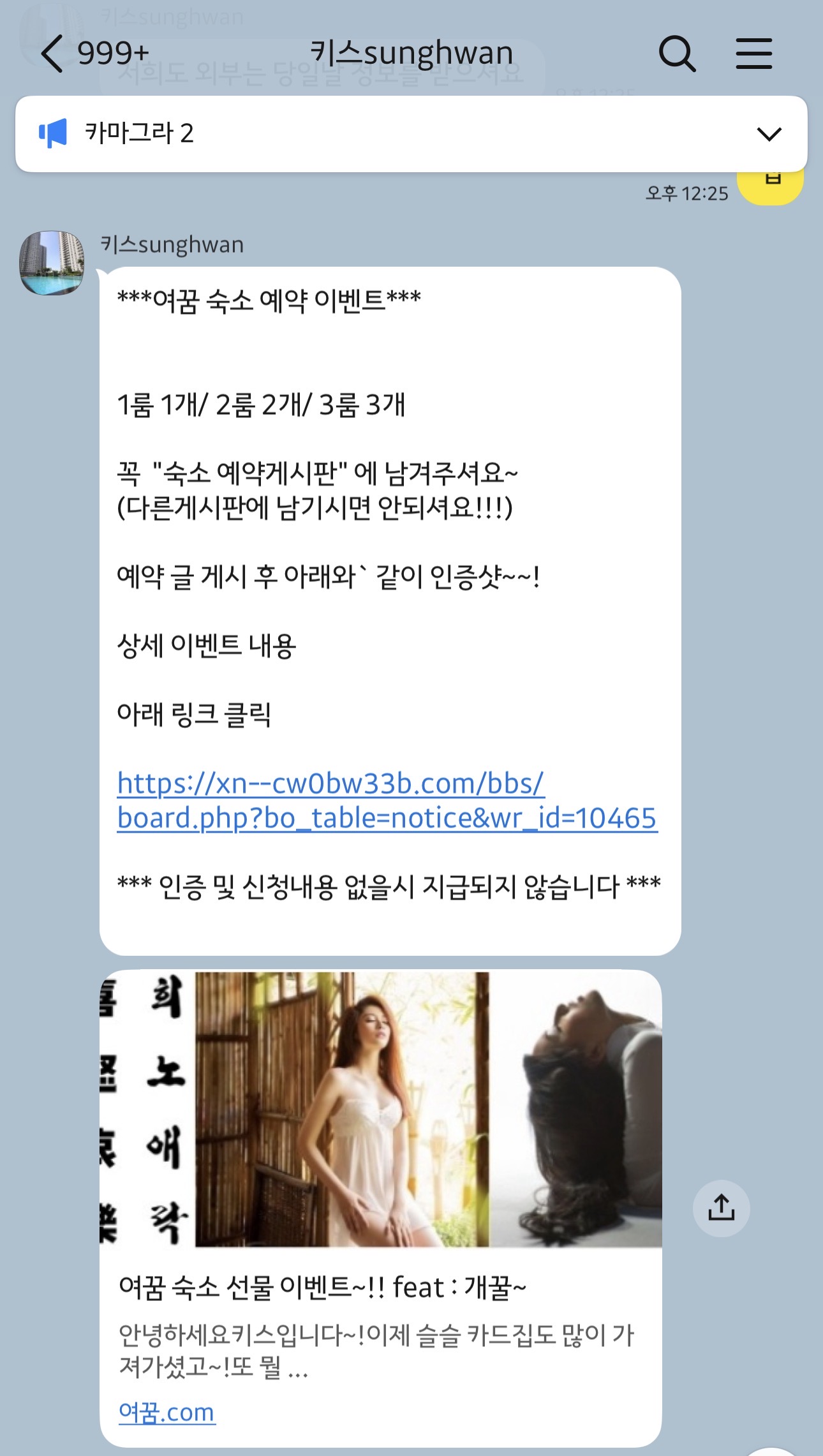Image resolution: width=823 pixels, height=1456 pixels.
Task: Expand the 카마그라 2 notice banner
Action: click(x=769, y=134)
